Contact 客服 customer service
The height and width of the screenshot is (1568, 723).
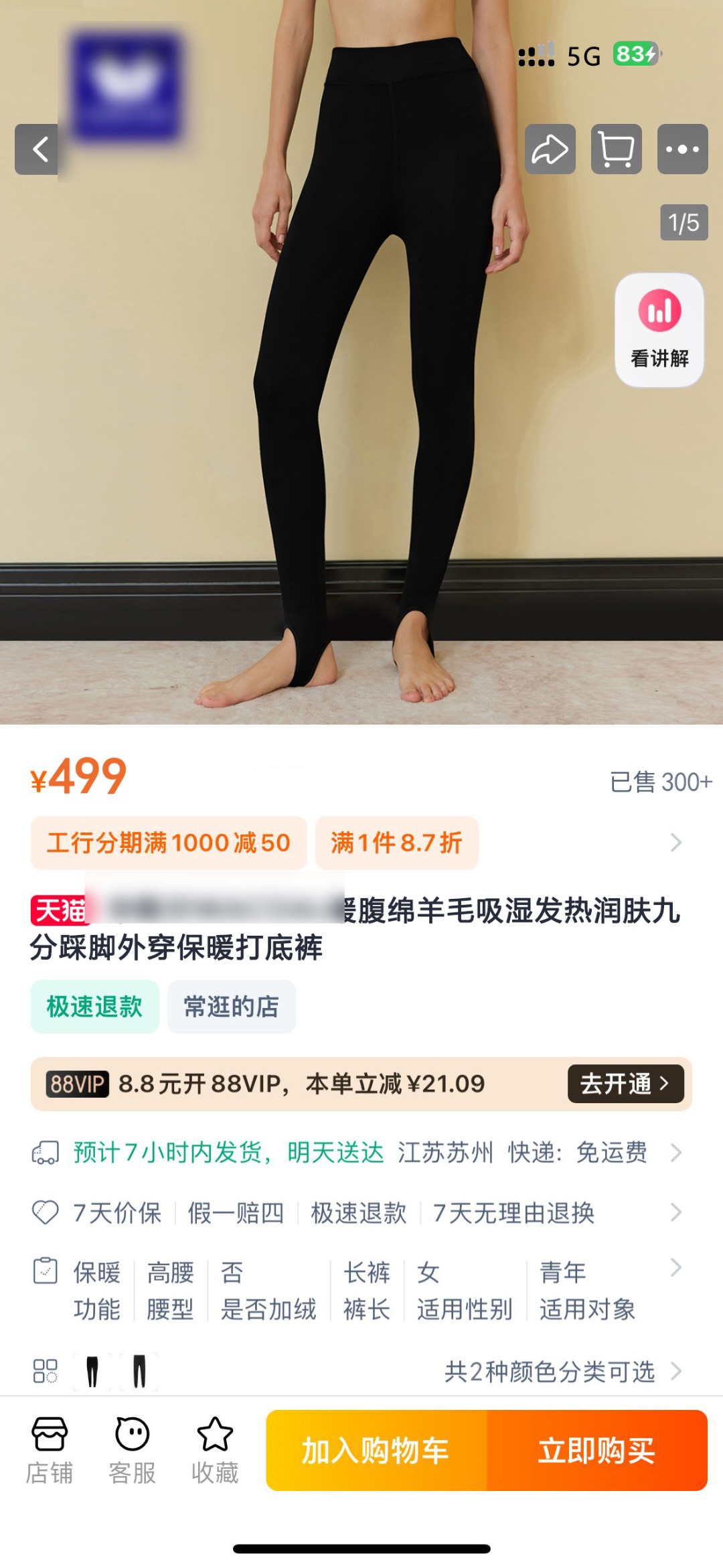click(132, 1450)
